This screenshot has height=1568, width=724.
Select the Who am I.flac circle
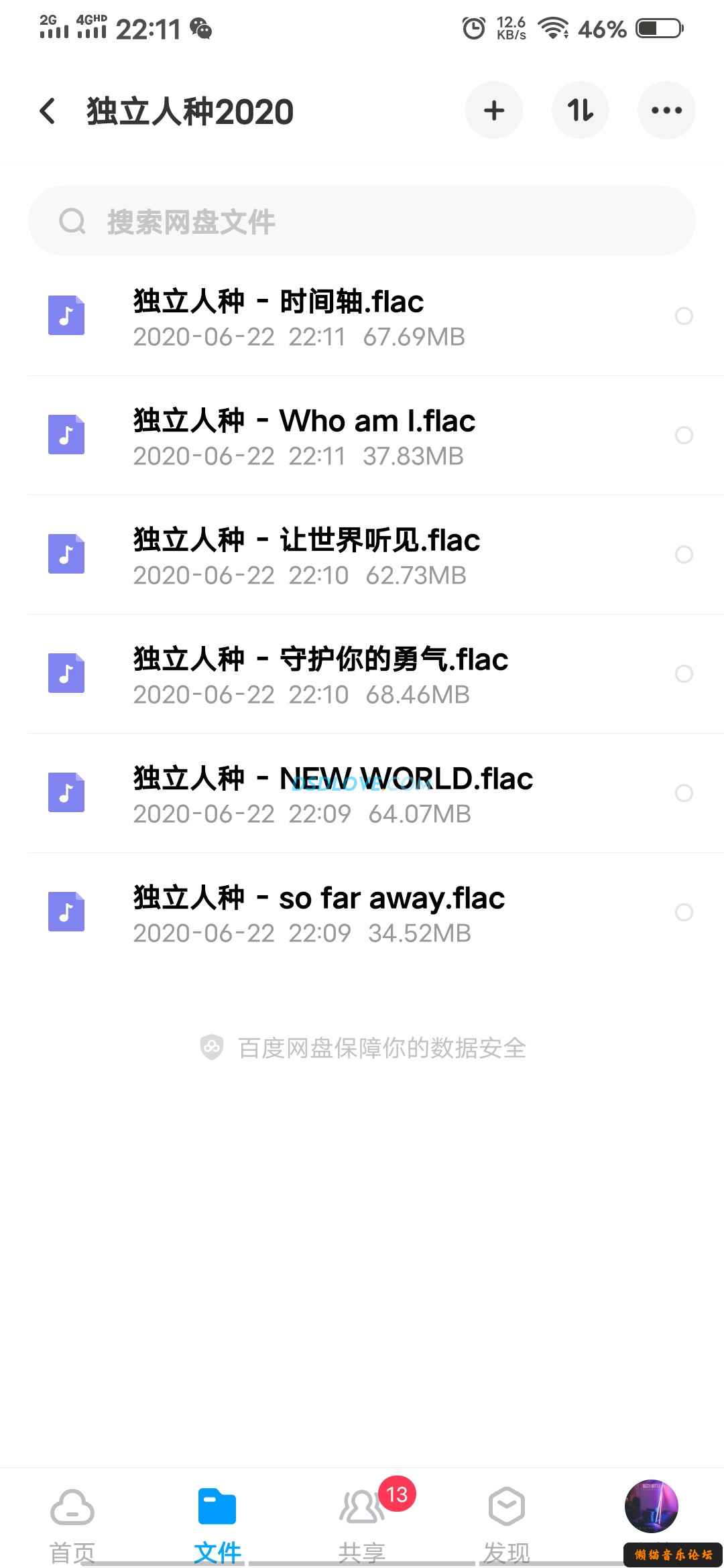click(x=684, y=436)
